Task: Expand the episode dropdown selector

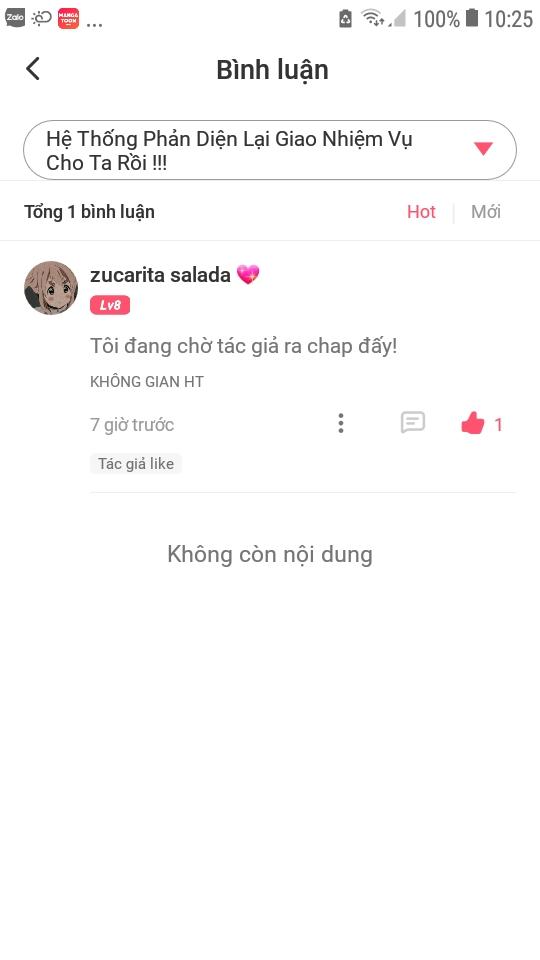Action: point(270,151)
